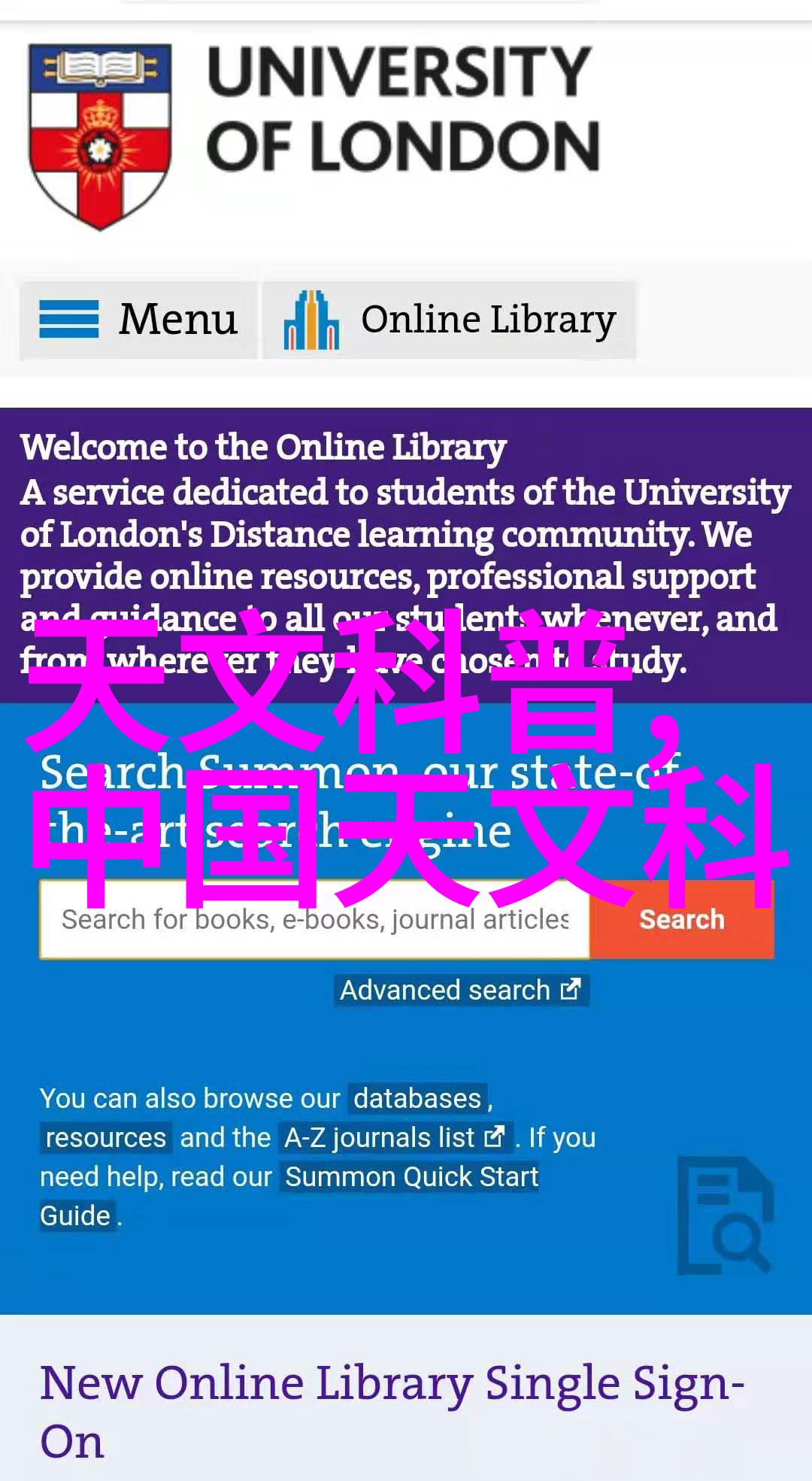The width and height of the screenshot is (812, 1481).
Task: Browse the databases link
Action: tap(417, 1099)
